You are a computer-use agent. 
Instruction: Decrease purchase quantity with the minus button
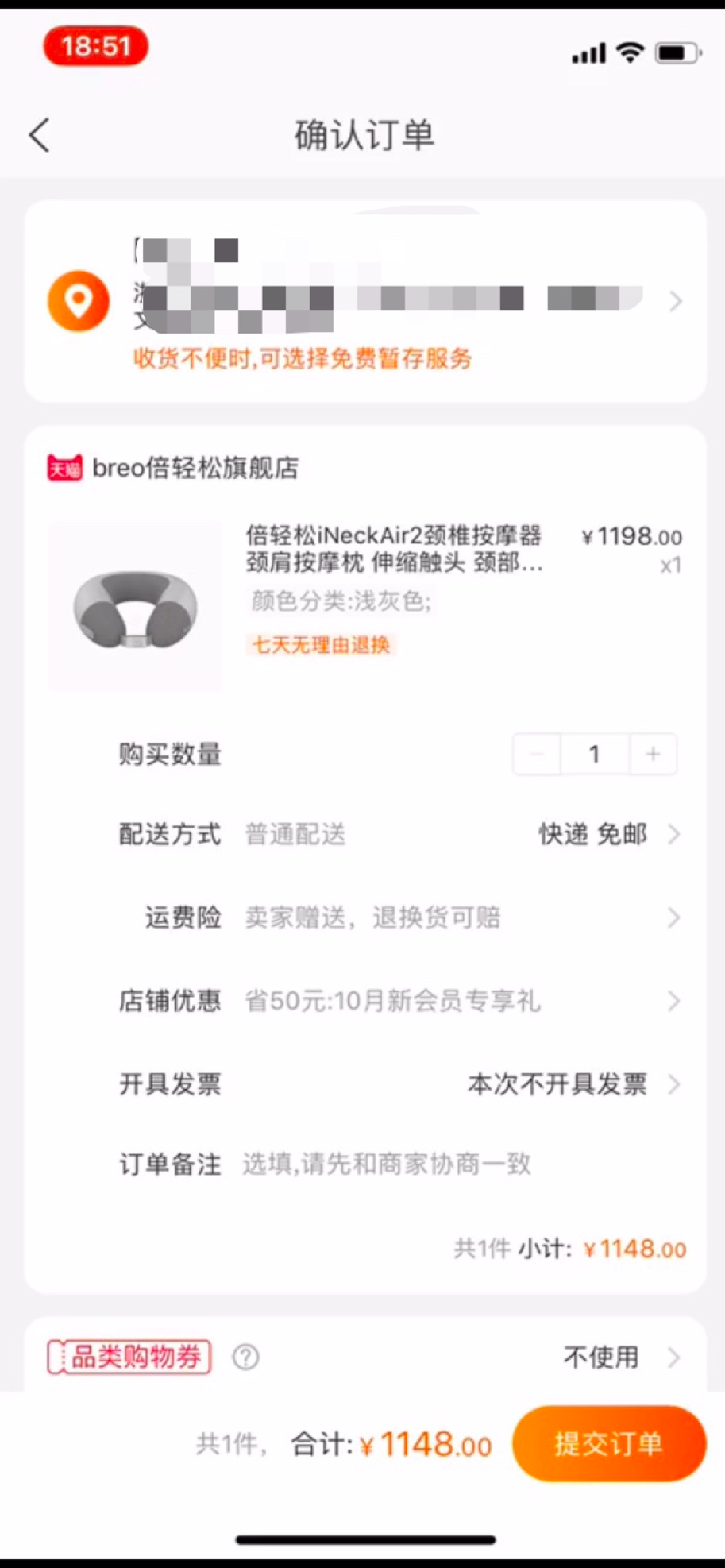(x=537, y=754)
